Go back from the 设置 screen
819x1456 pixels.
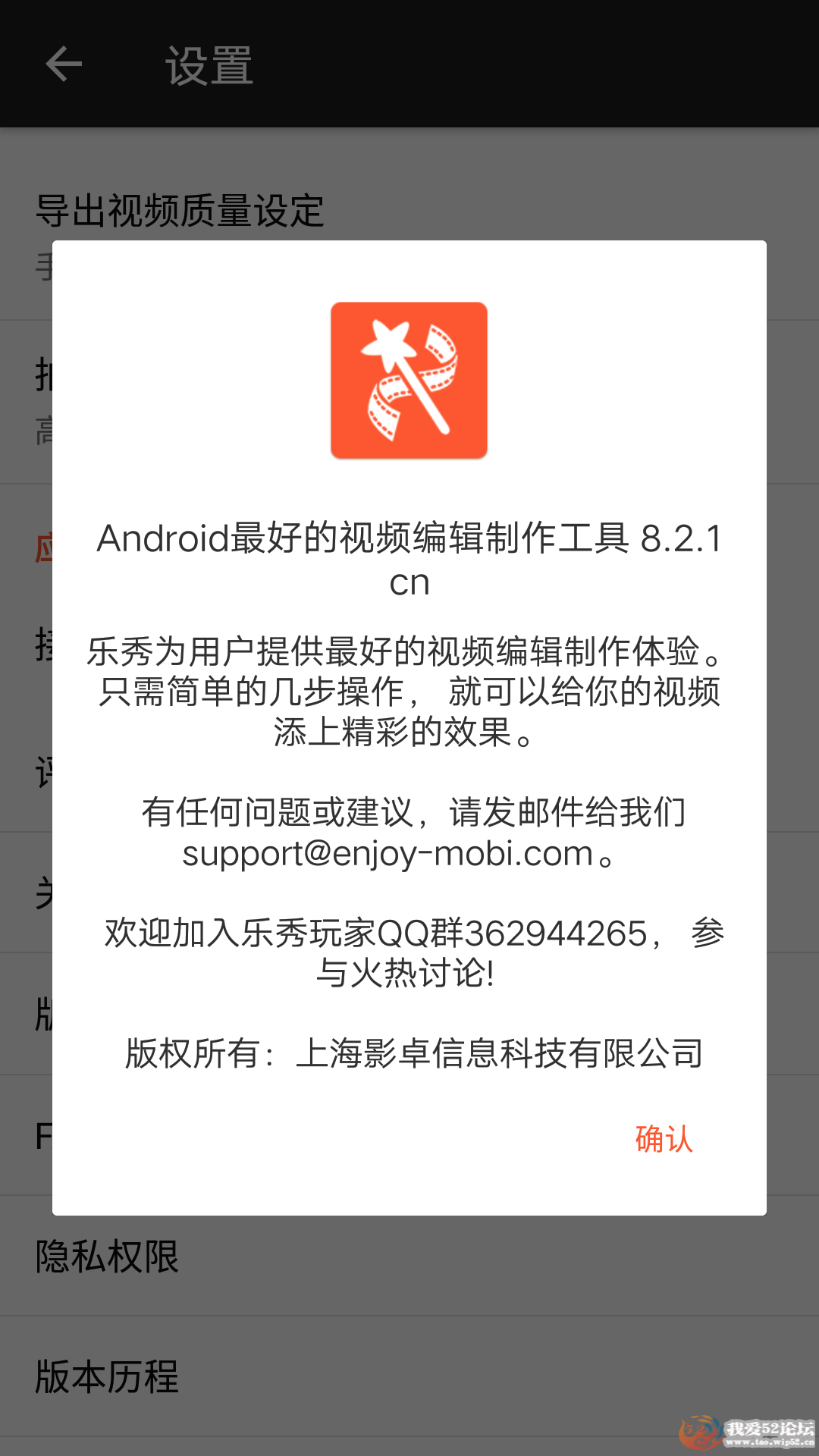point(64,64)
